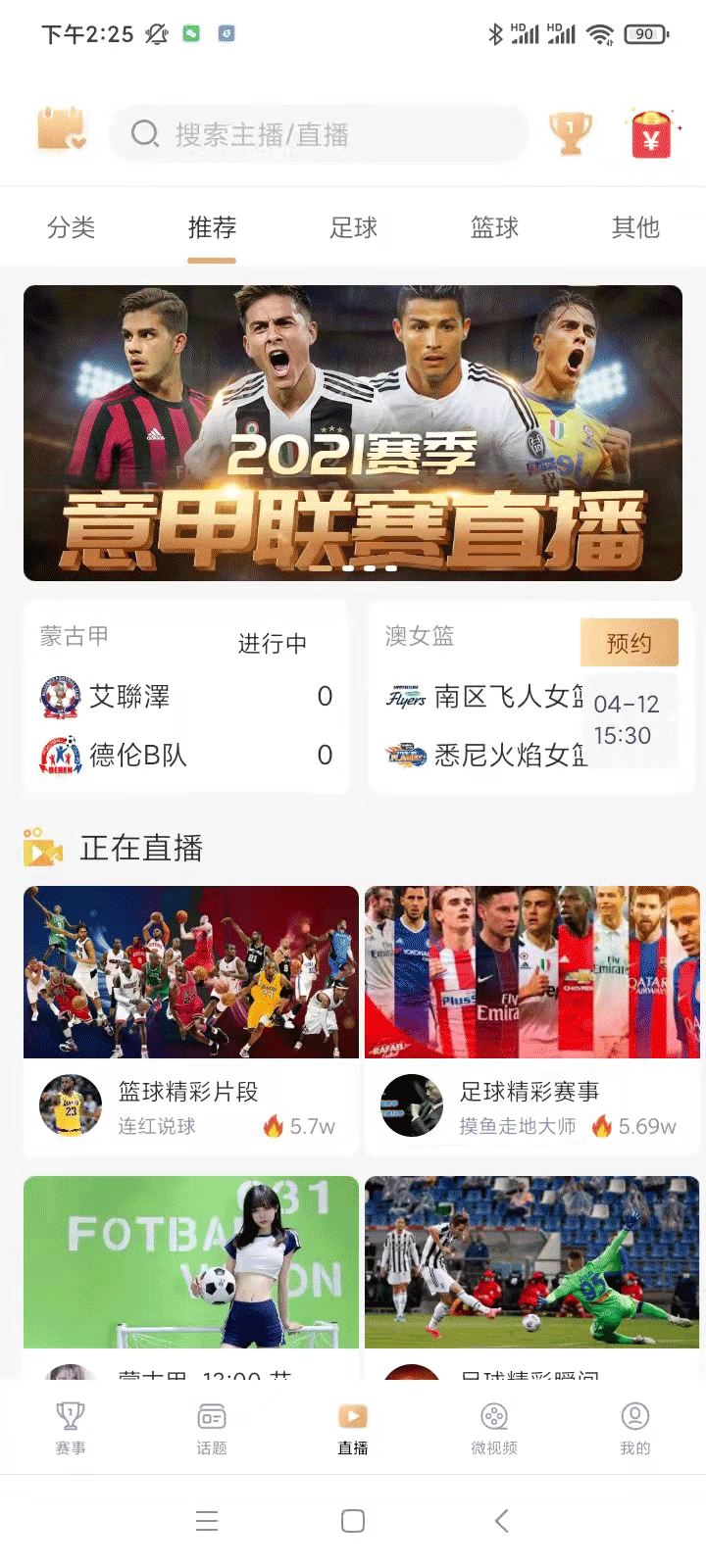Open the 我的 profile tab

coord(635,1427)
